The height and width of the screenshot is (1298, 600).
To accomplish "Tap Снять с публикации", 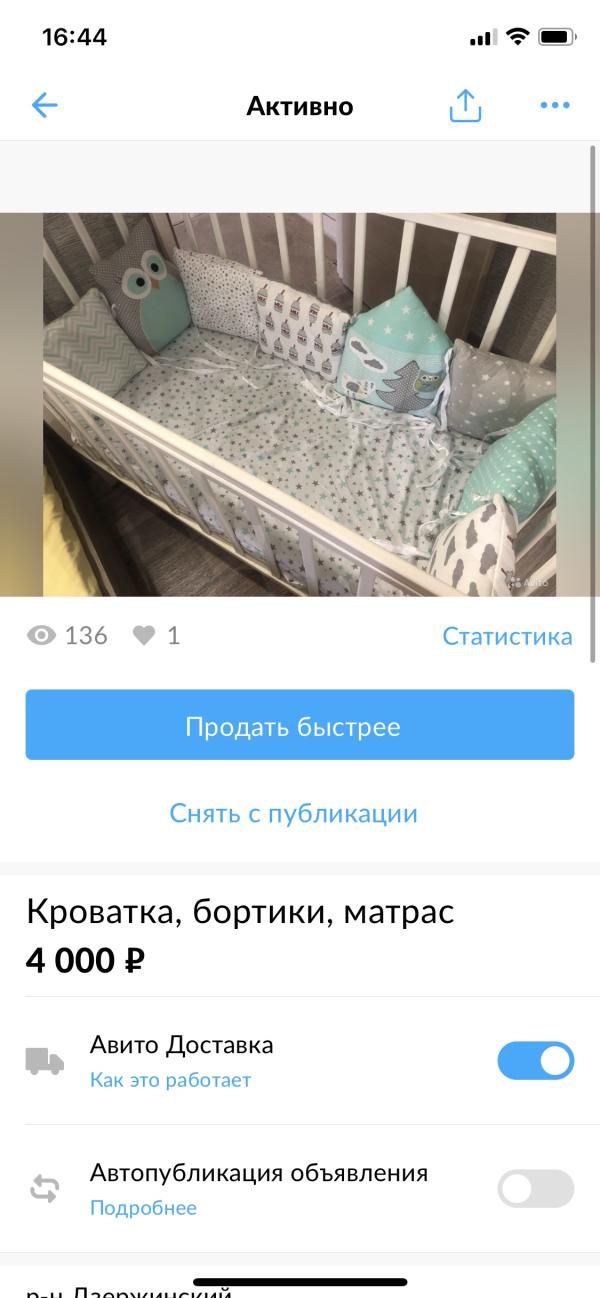I will point(293,813).
